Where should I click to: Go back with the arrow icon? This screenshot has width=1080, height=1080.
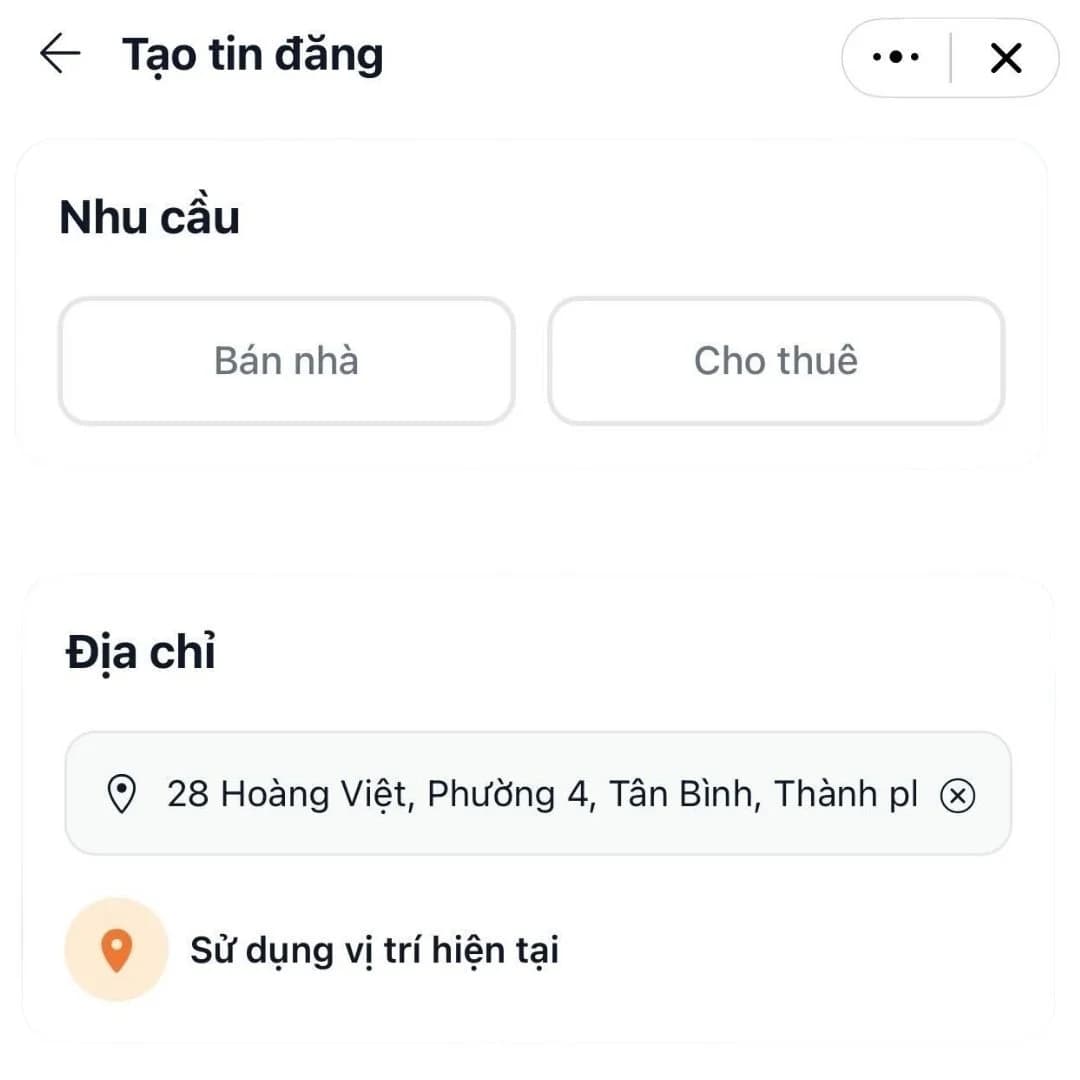point(60,54)
